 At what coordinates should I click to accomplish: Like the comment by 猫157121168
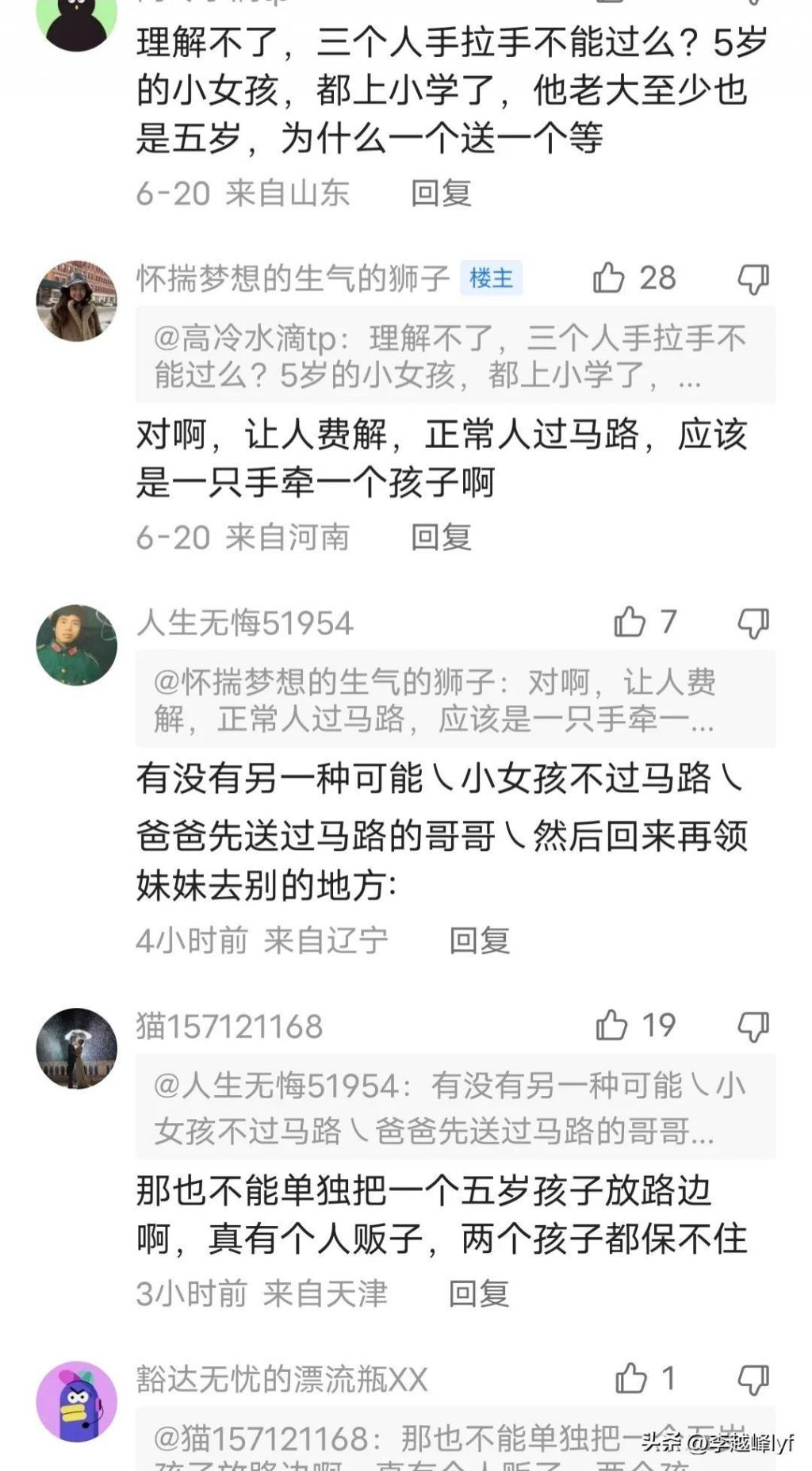[x=612, y=1025]
